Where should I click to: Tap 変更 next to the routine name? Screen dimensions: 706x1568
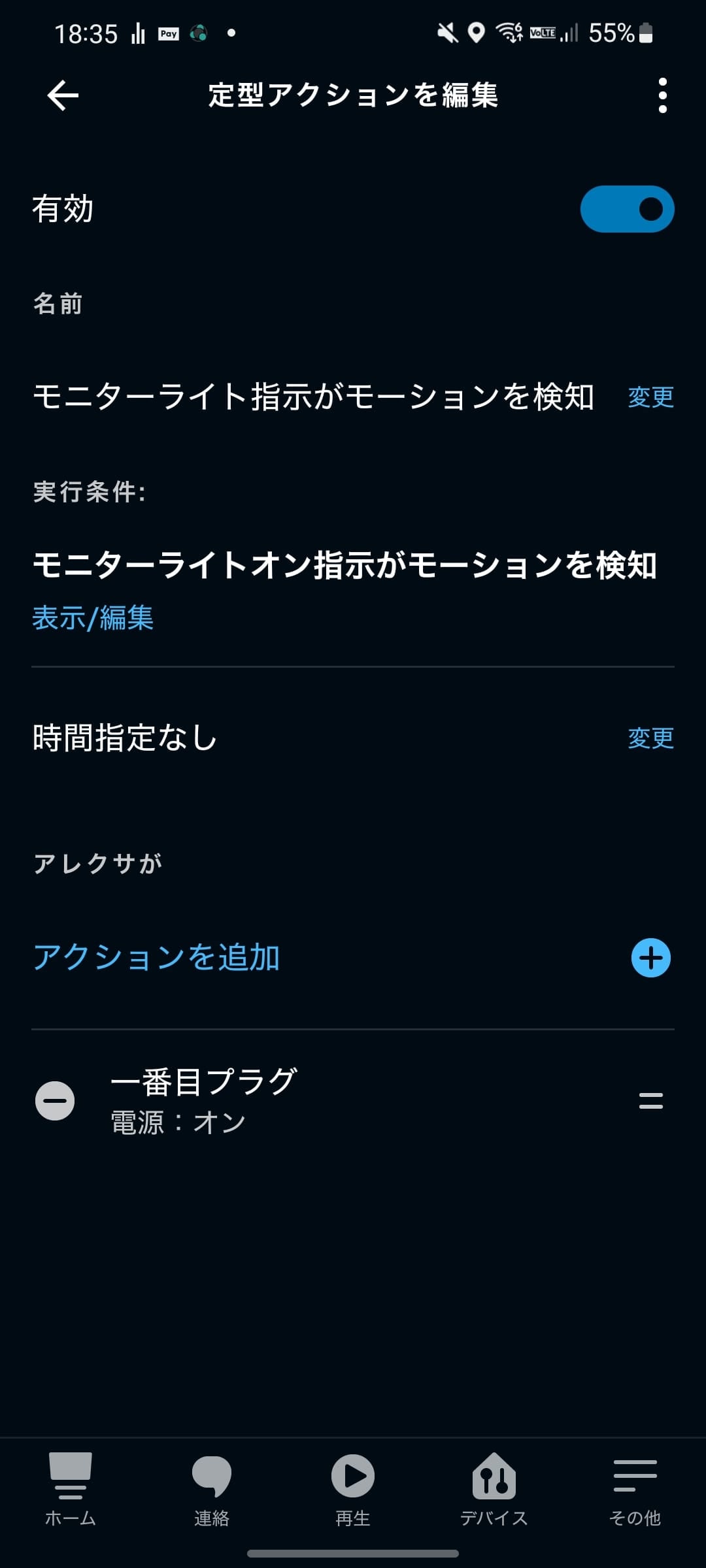pos(650,397)
